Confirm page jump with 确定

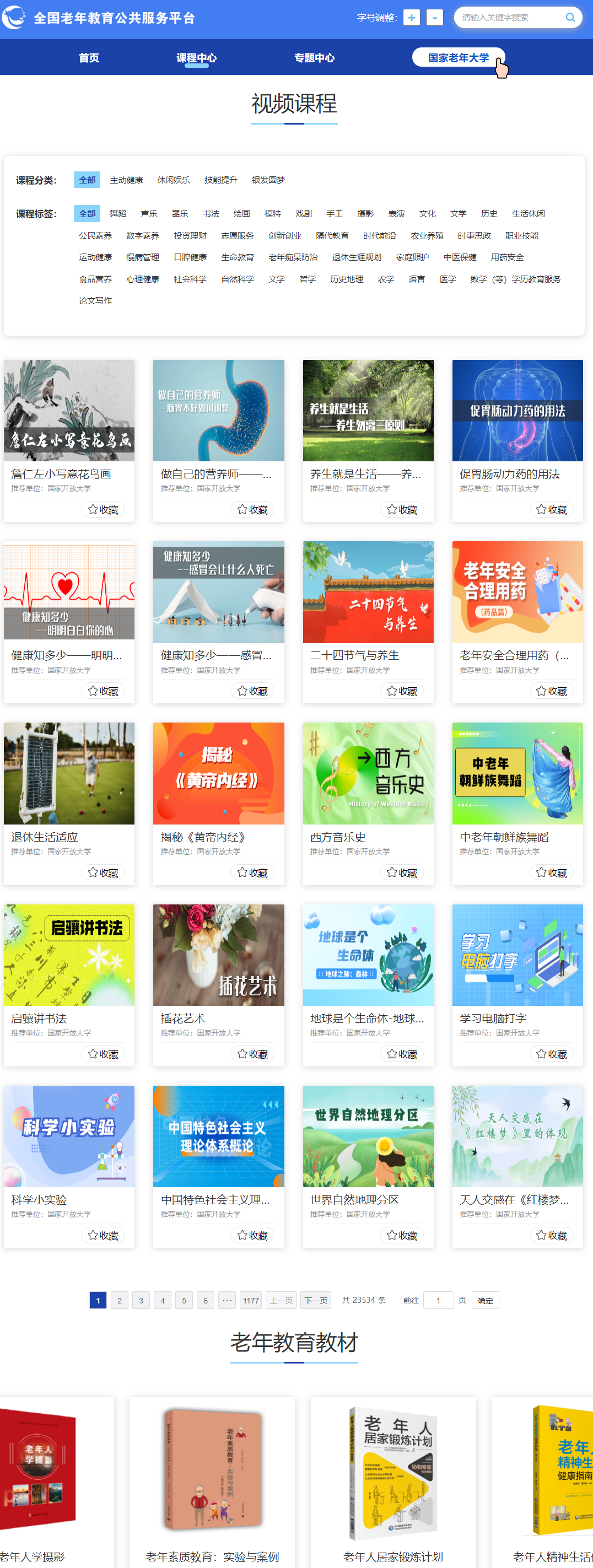tap(485, 1301)
